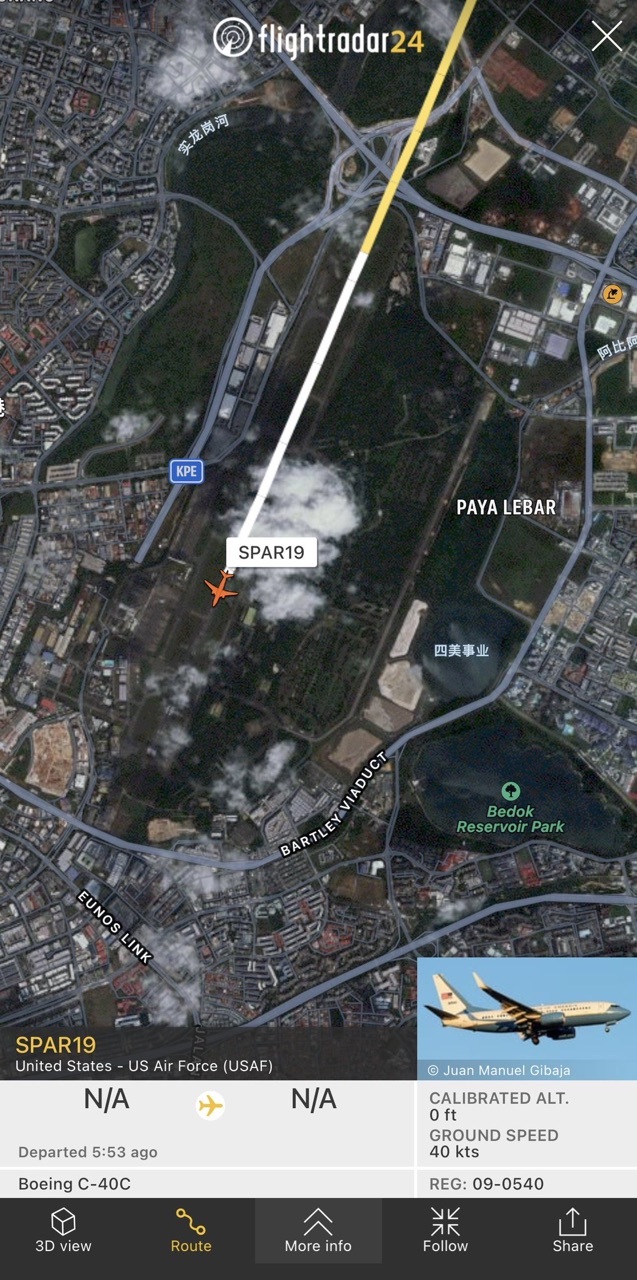Open 3D view of the flight
The image size is (637, 1280).
(x=63, y=1230)
